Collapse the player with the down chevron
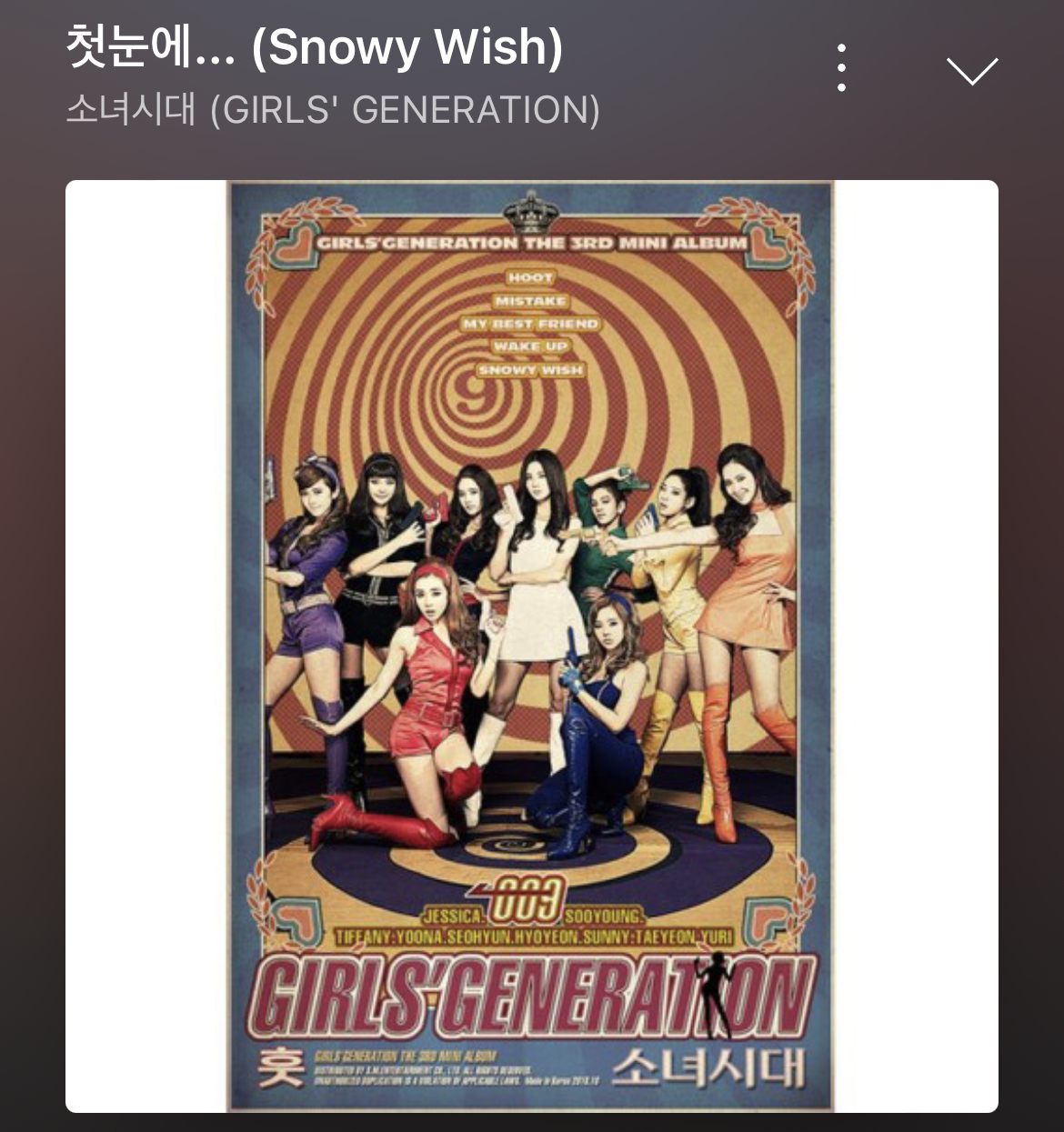This screenshot has width=1064, height=1132. (971, 71)
